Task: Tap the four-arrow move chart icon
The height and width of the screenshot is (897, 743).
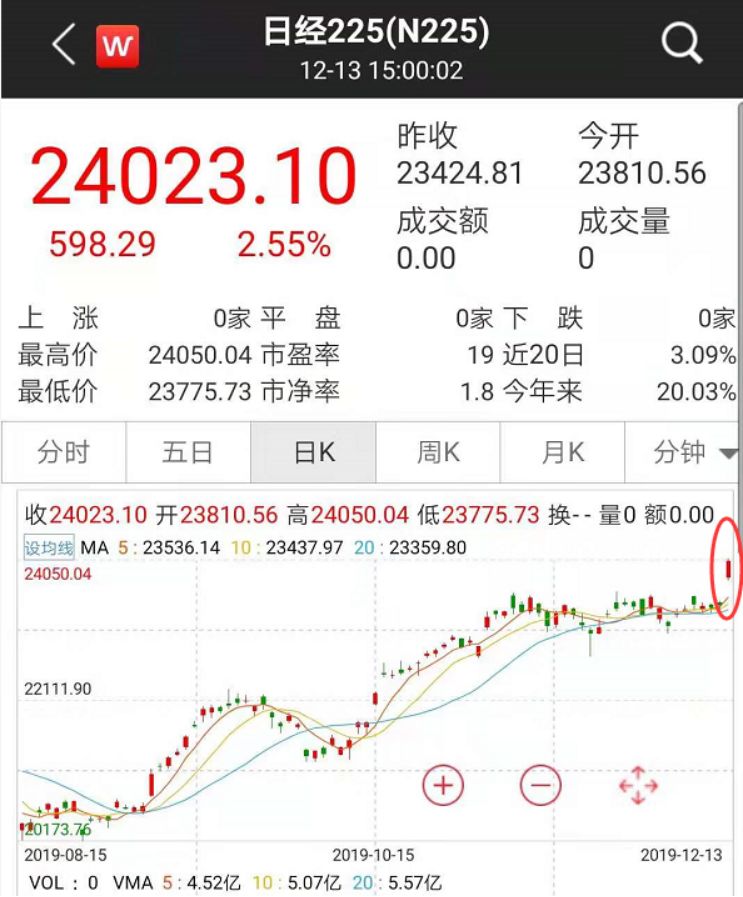Action: point(637,785)
